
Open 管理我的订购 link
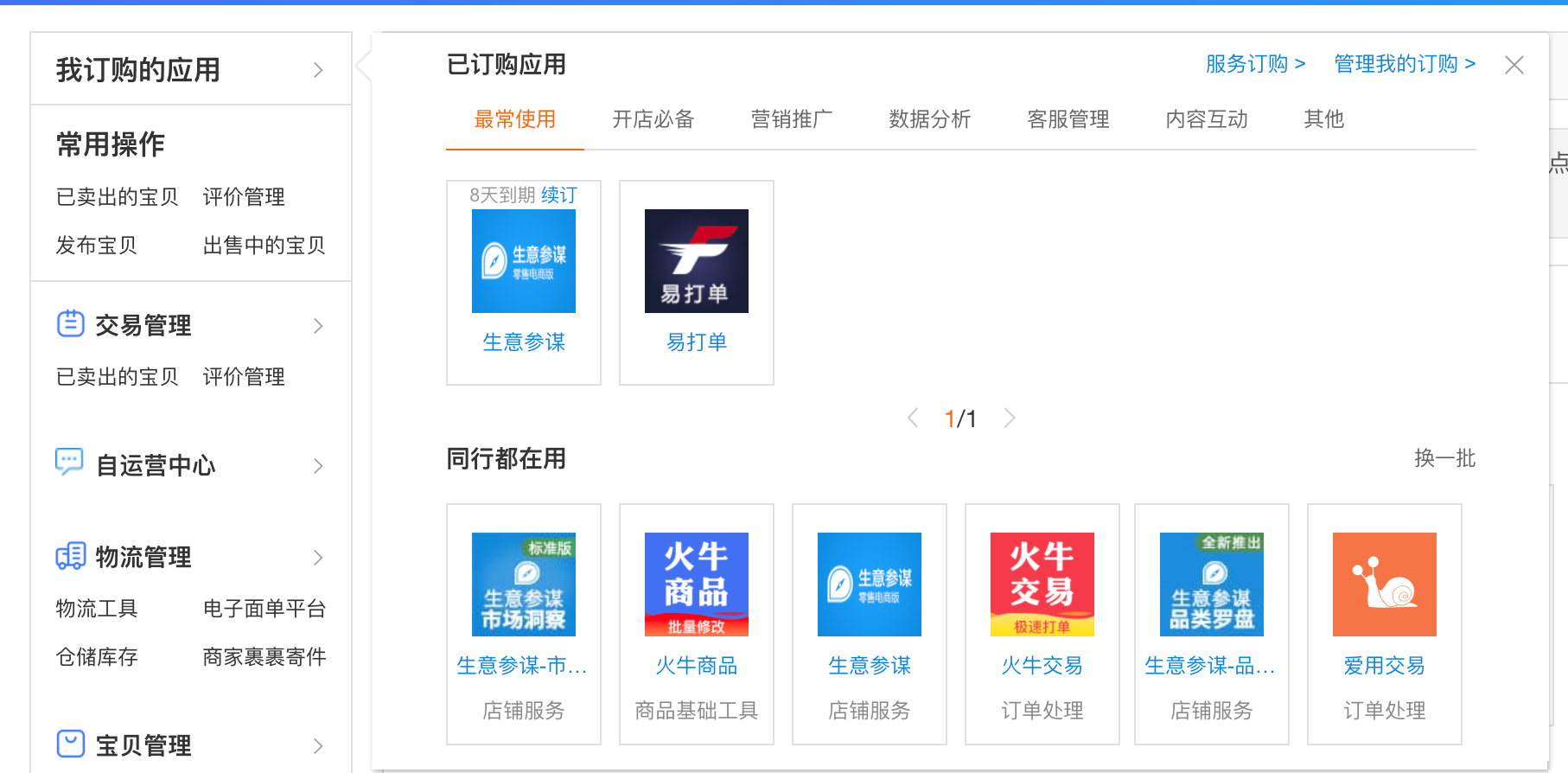[x=1404, y=64]
